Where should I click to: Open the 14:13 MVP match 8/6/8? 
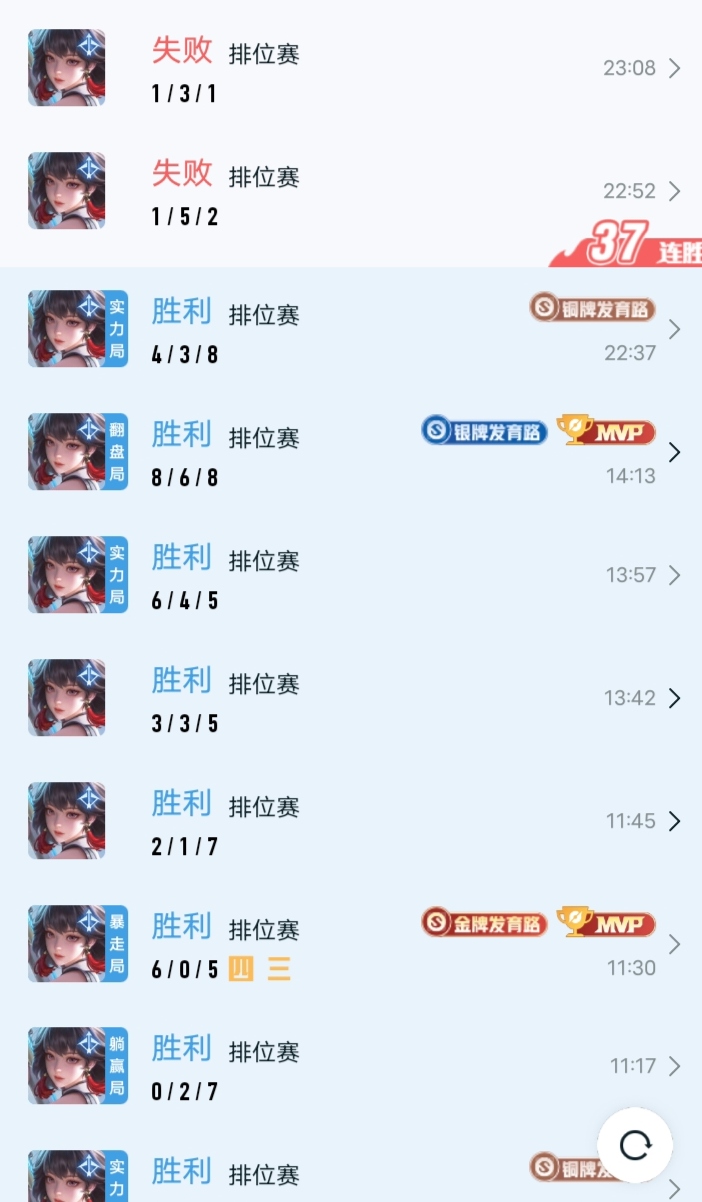coord(351,452)
